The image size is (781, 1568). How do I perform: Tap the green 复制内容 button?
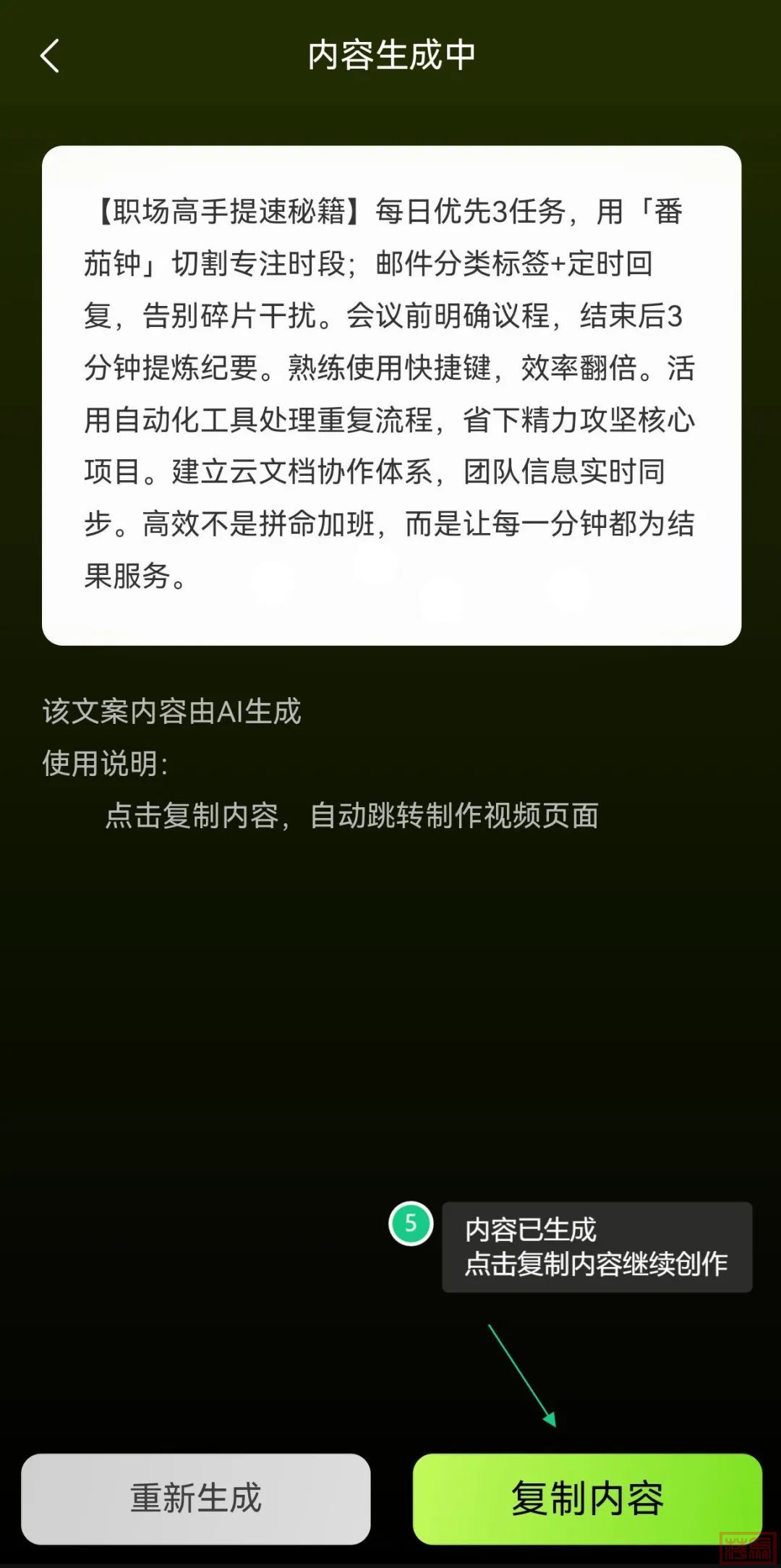click(587, 1498)
